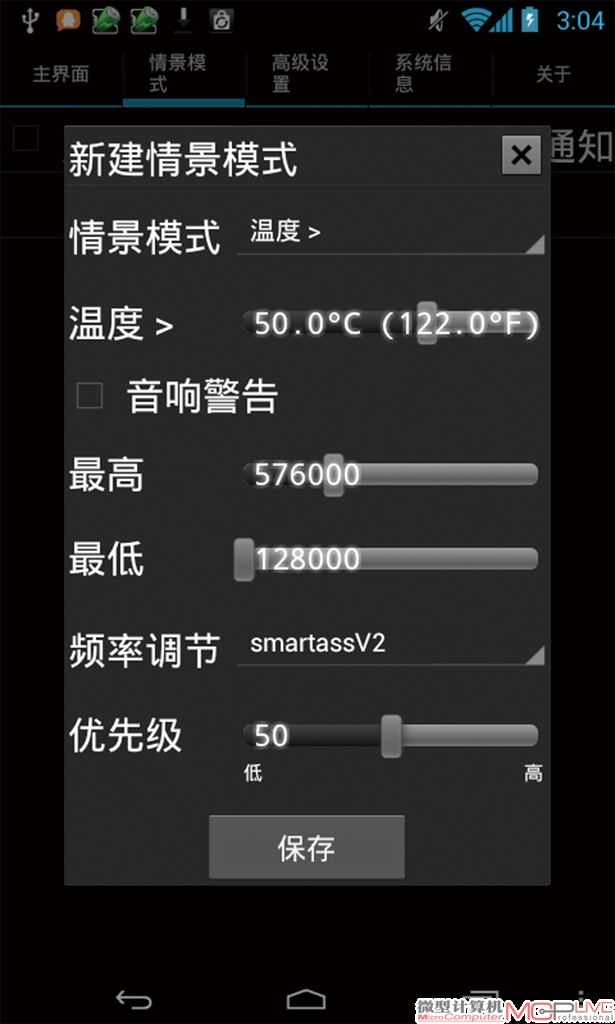This screenshot has width=615, height=1024.
Task: Save the profile with 保存
Action: (x=306, y=847)
